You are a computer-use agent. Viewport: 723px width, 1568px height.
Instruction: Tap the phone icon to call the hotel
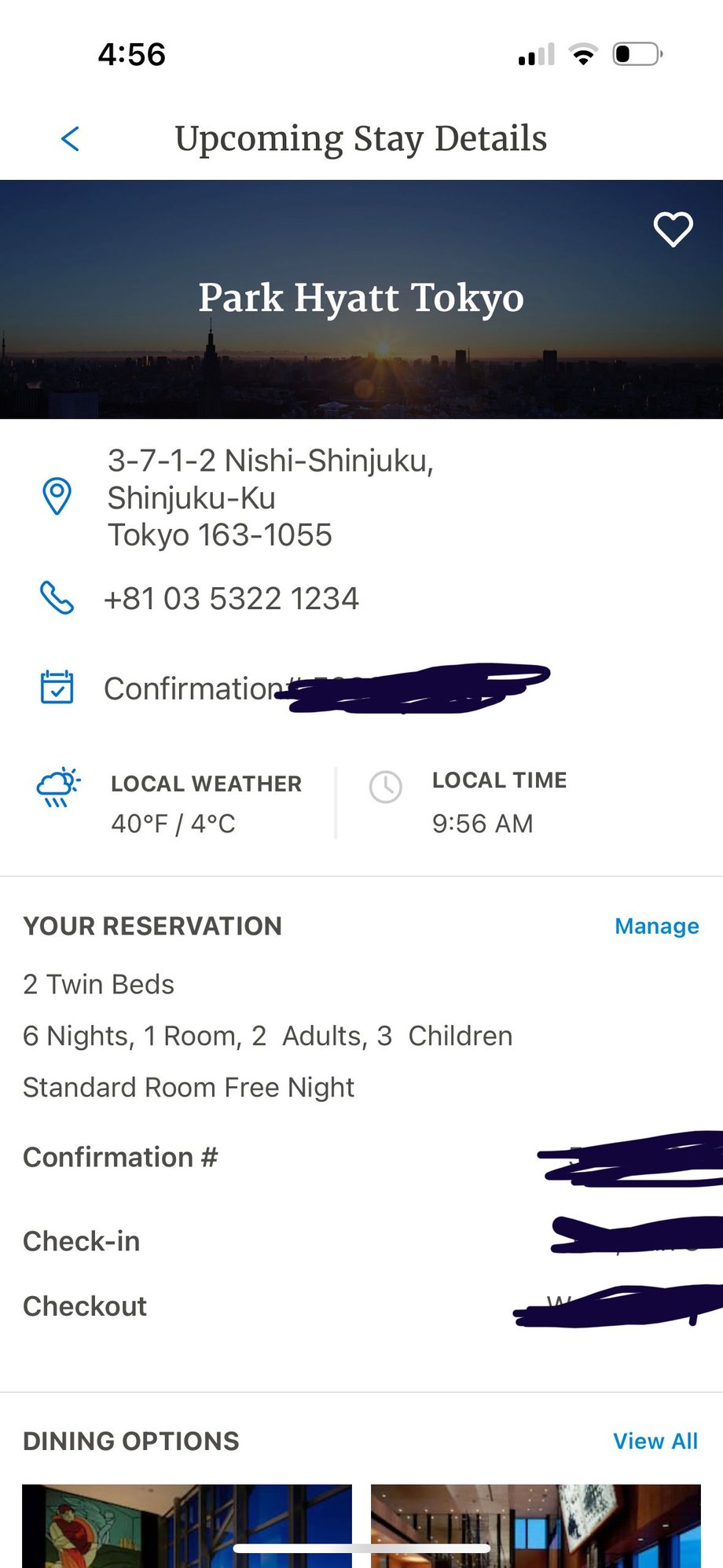(x=56, y=598)
